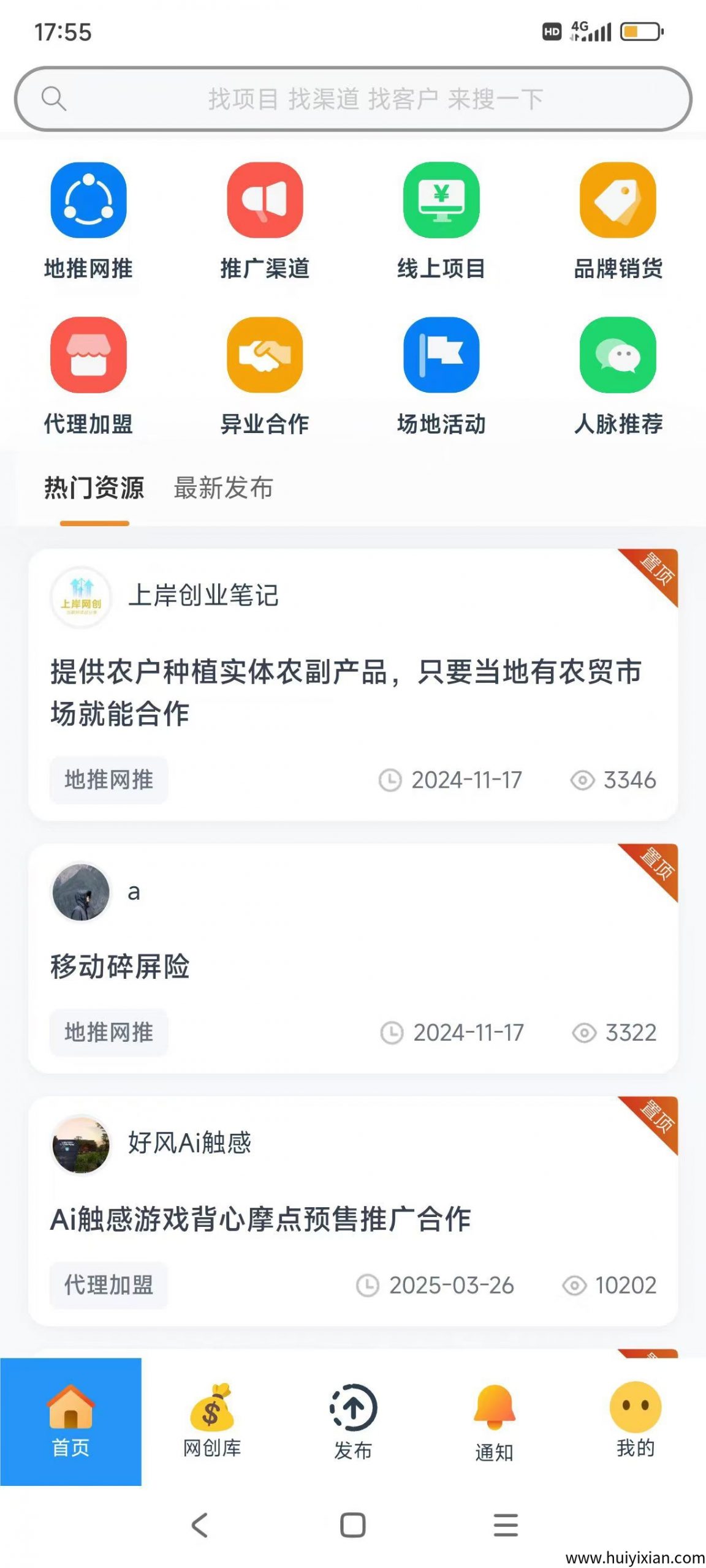The width and height of the screenshot is (706, 1568).
Task: Tap 发布 to publish a post
Action: pyautogui.click(x=353, y=1422)
